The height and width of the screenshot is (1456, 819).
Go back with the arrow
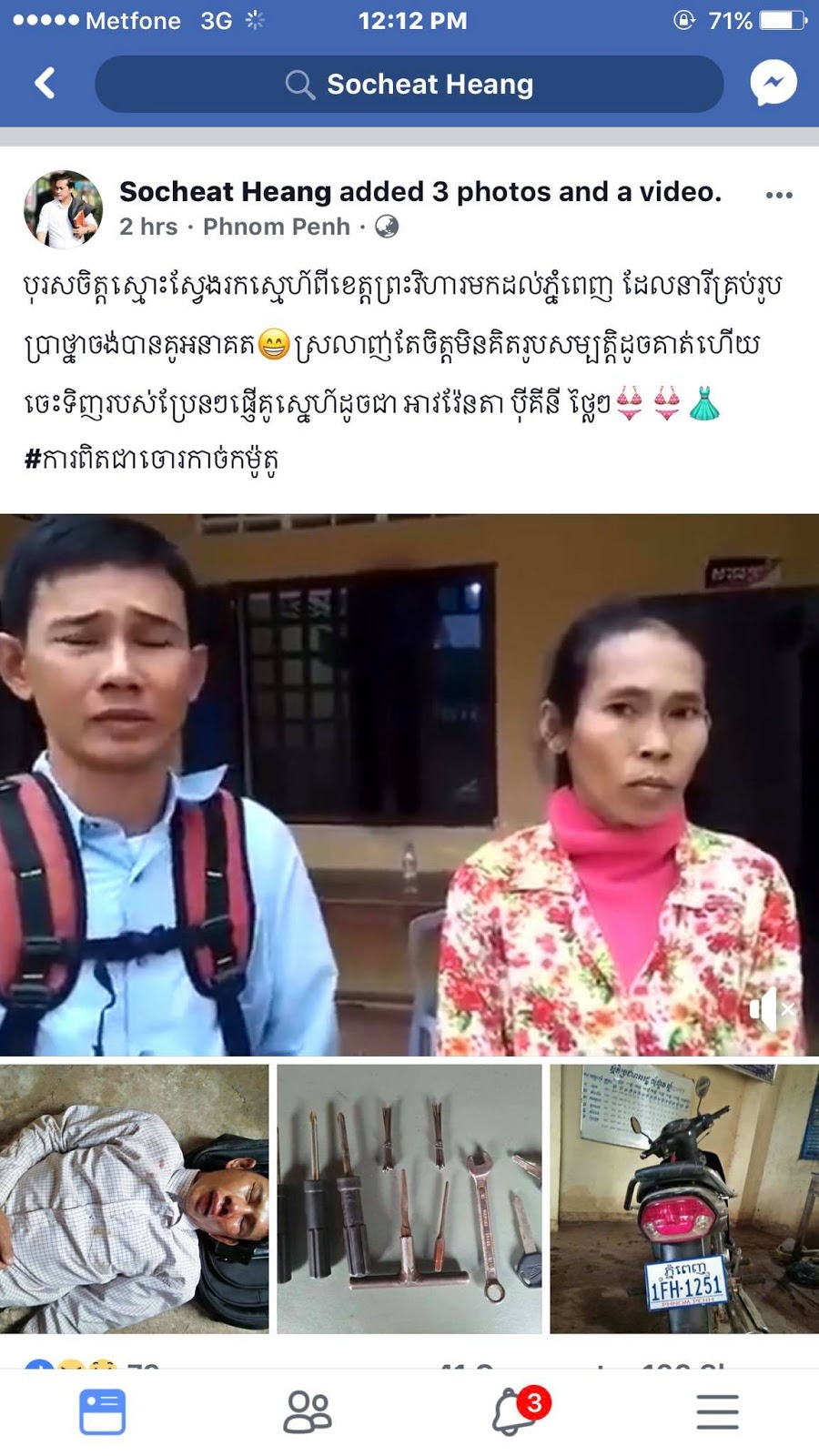[45, 84]
